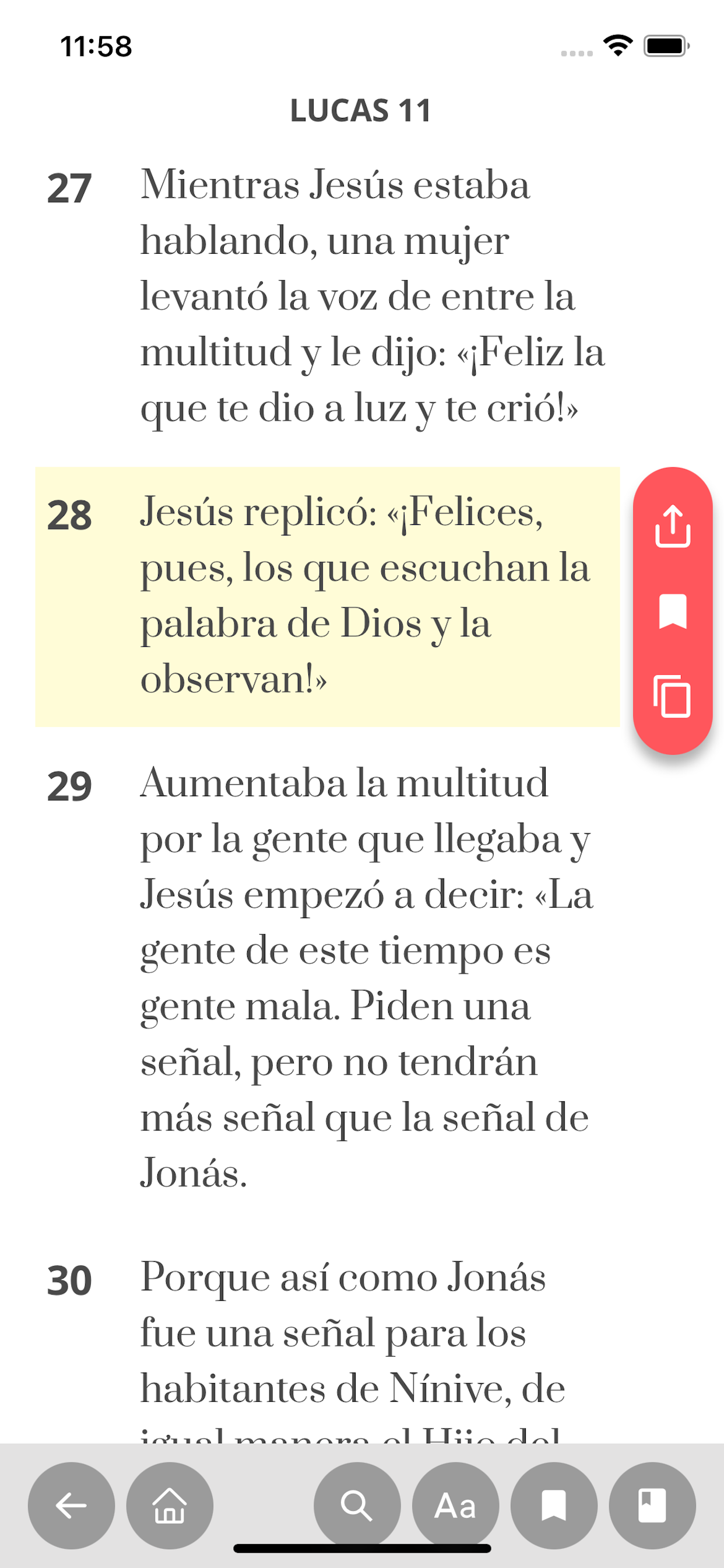
Task: Open the book selector icon
Action: pyautogui.click(x=652, y=1506)
